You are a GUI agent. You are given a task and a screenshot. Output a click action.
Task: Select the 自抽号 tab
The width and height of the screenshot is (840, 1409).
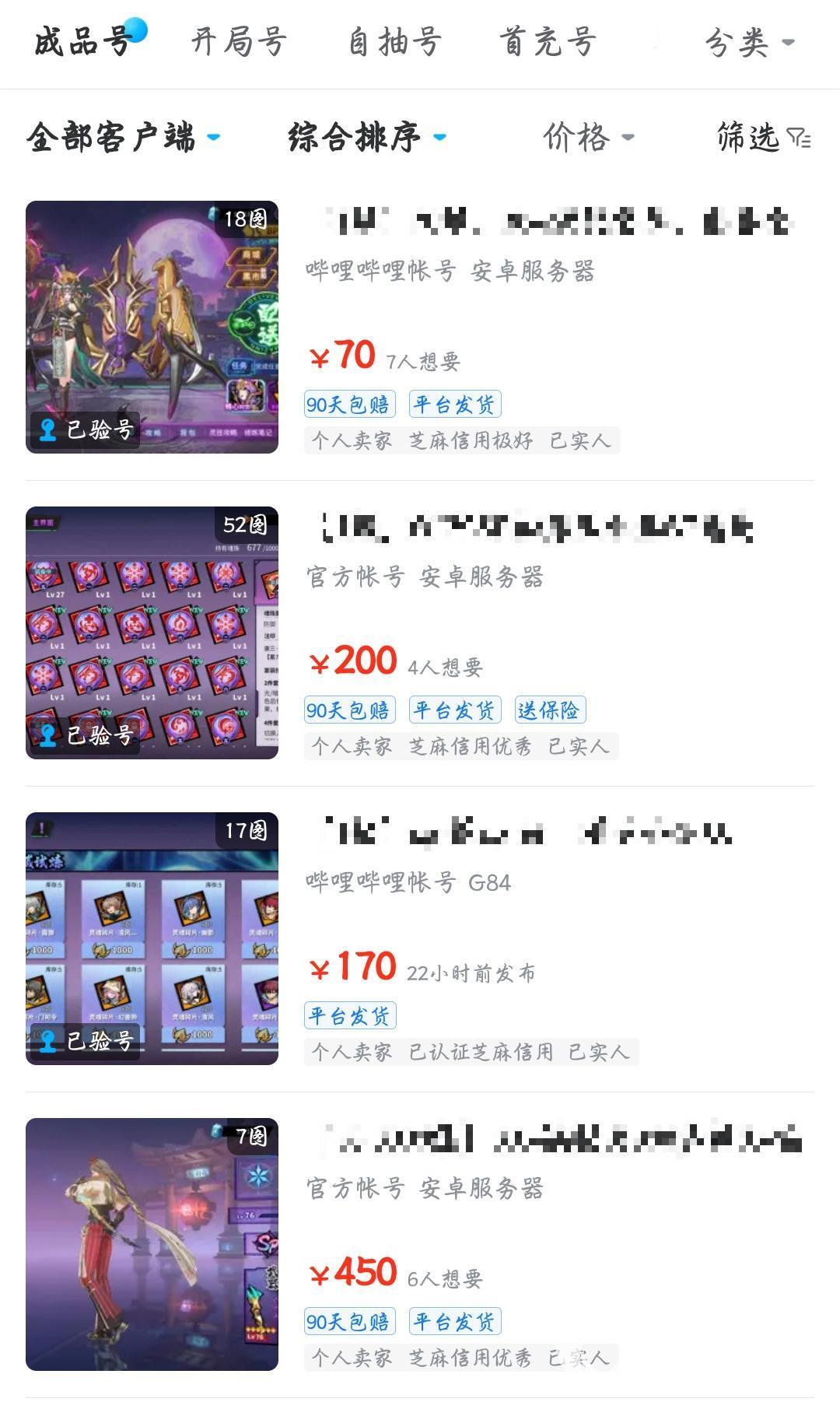(394, 41)
